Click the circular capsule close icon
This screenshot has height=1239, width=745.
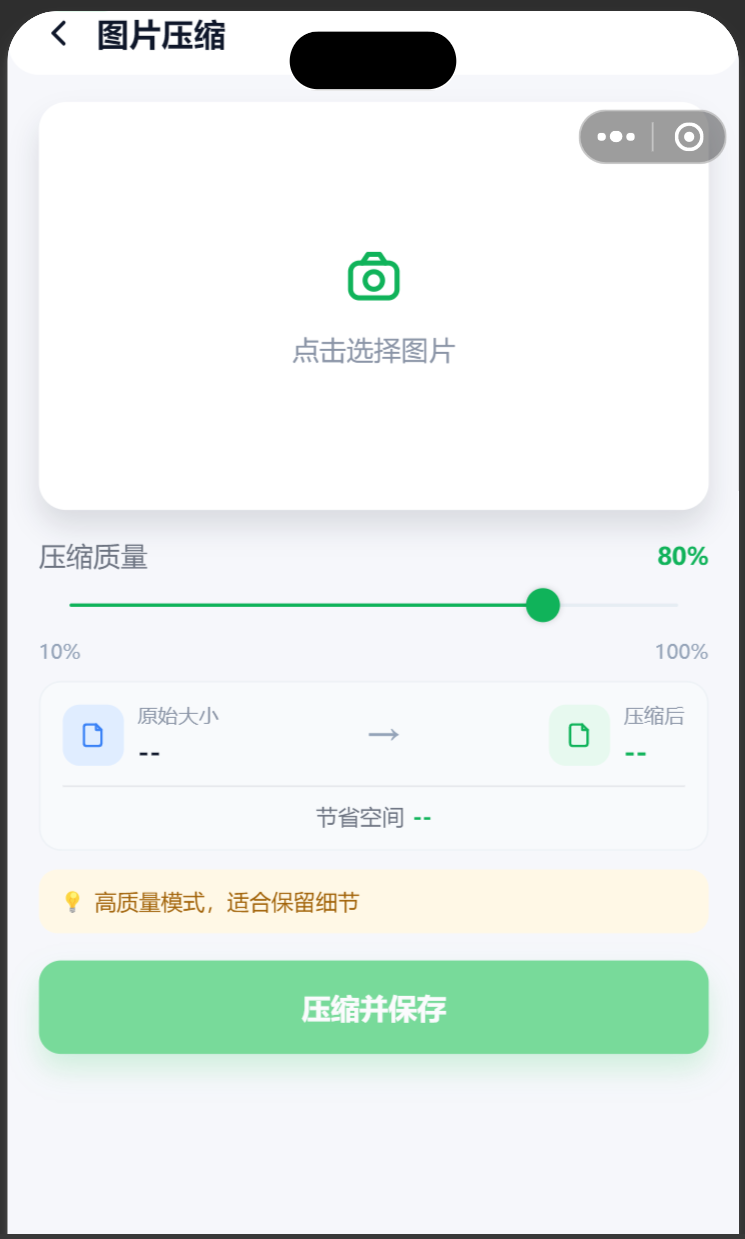point(687,136)
